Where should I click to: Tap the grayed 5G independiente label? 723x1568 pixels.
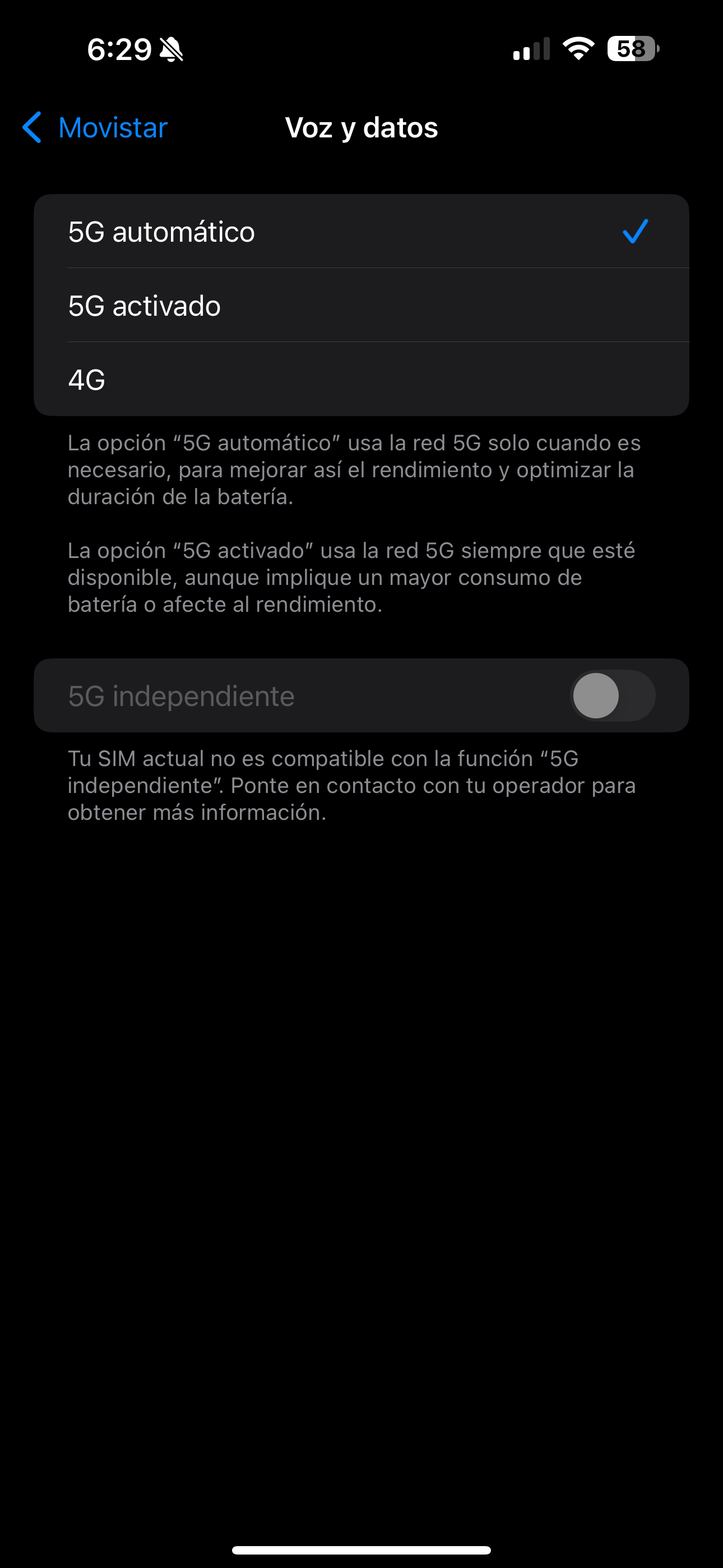pos(180,696)
